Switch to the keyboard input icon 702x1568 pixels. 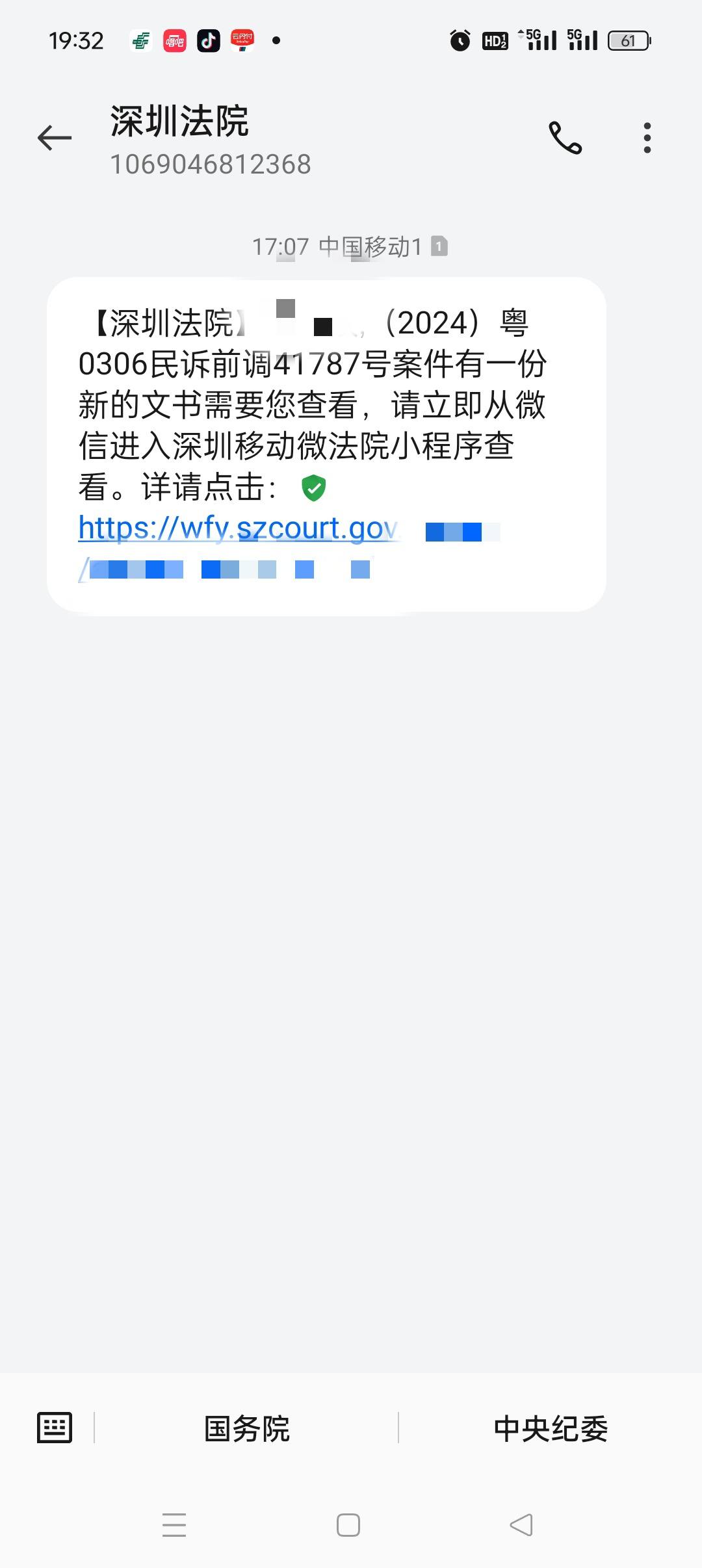click(55, 1428)
